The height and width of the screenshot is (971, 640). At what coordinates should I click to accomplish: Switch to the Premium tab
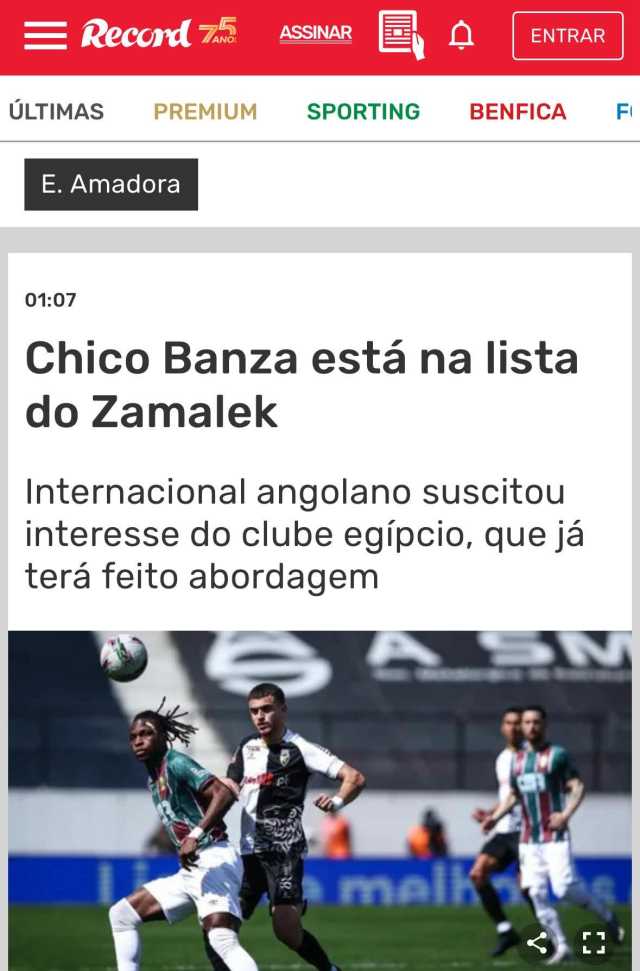click(x=205, y=112)
